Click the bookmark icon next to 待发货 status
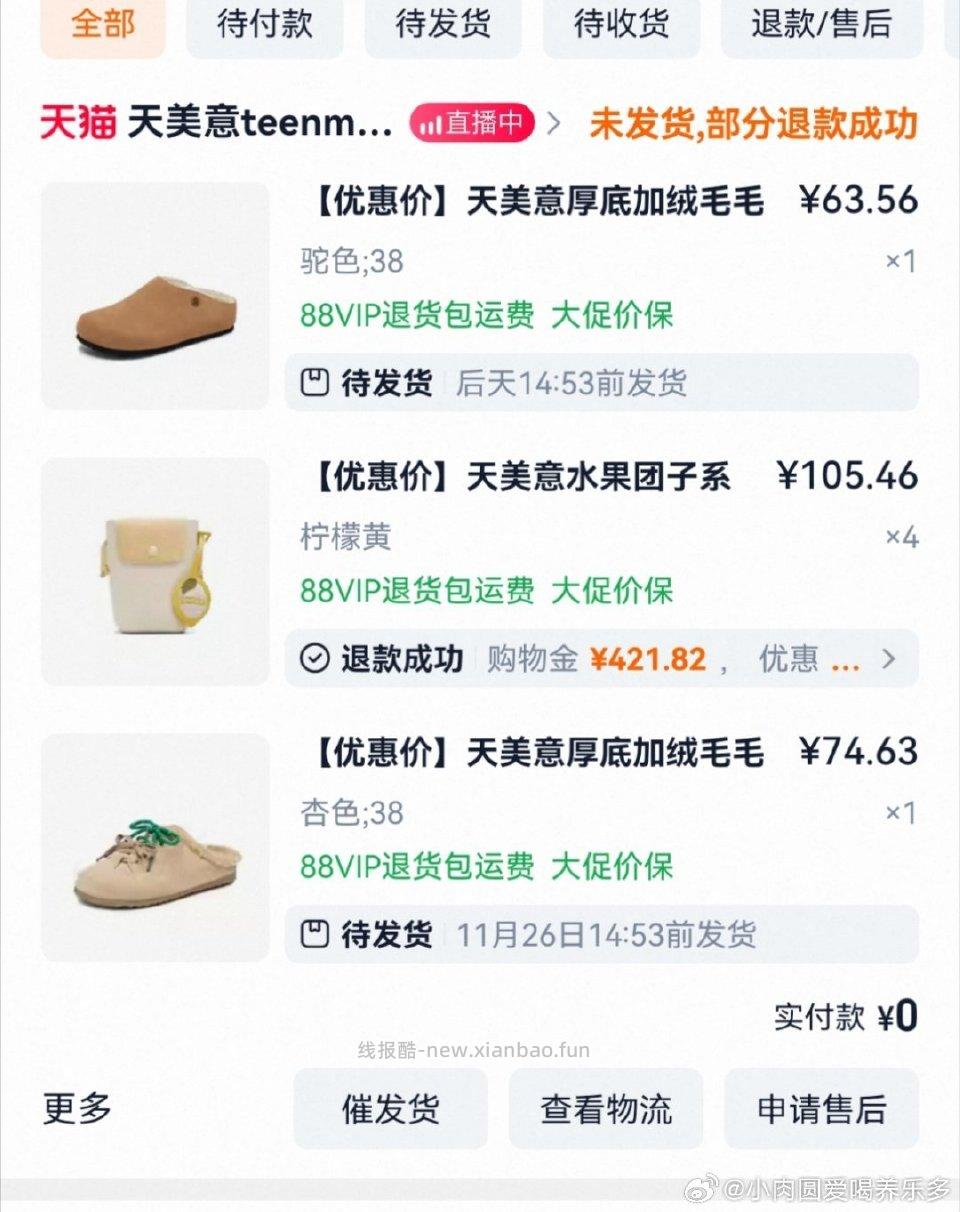 click(314, 382)
